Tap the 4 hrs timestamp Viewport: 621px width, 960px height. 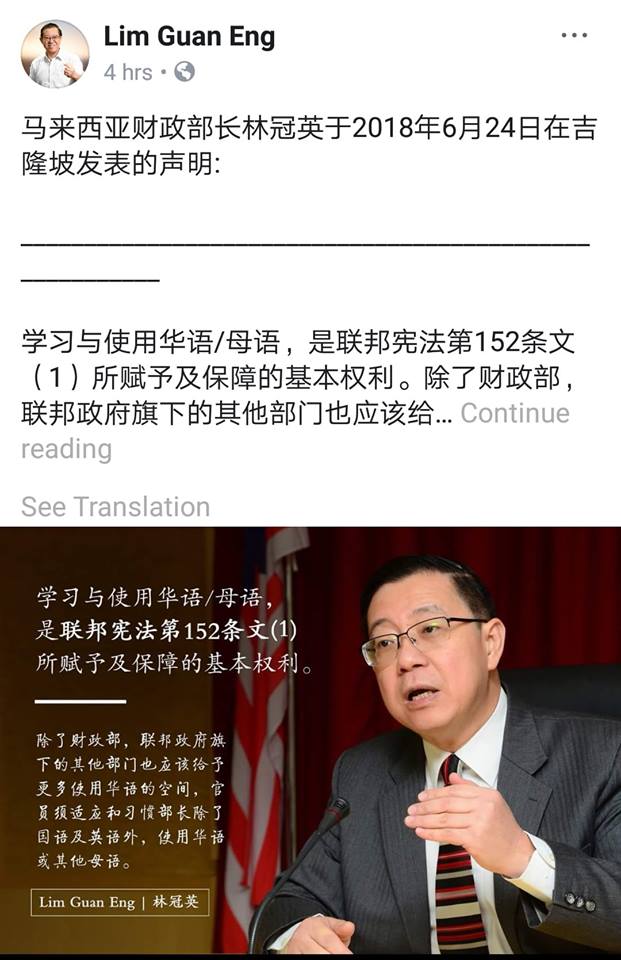[127, 72]
